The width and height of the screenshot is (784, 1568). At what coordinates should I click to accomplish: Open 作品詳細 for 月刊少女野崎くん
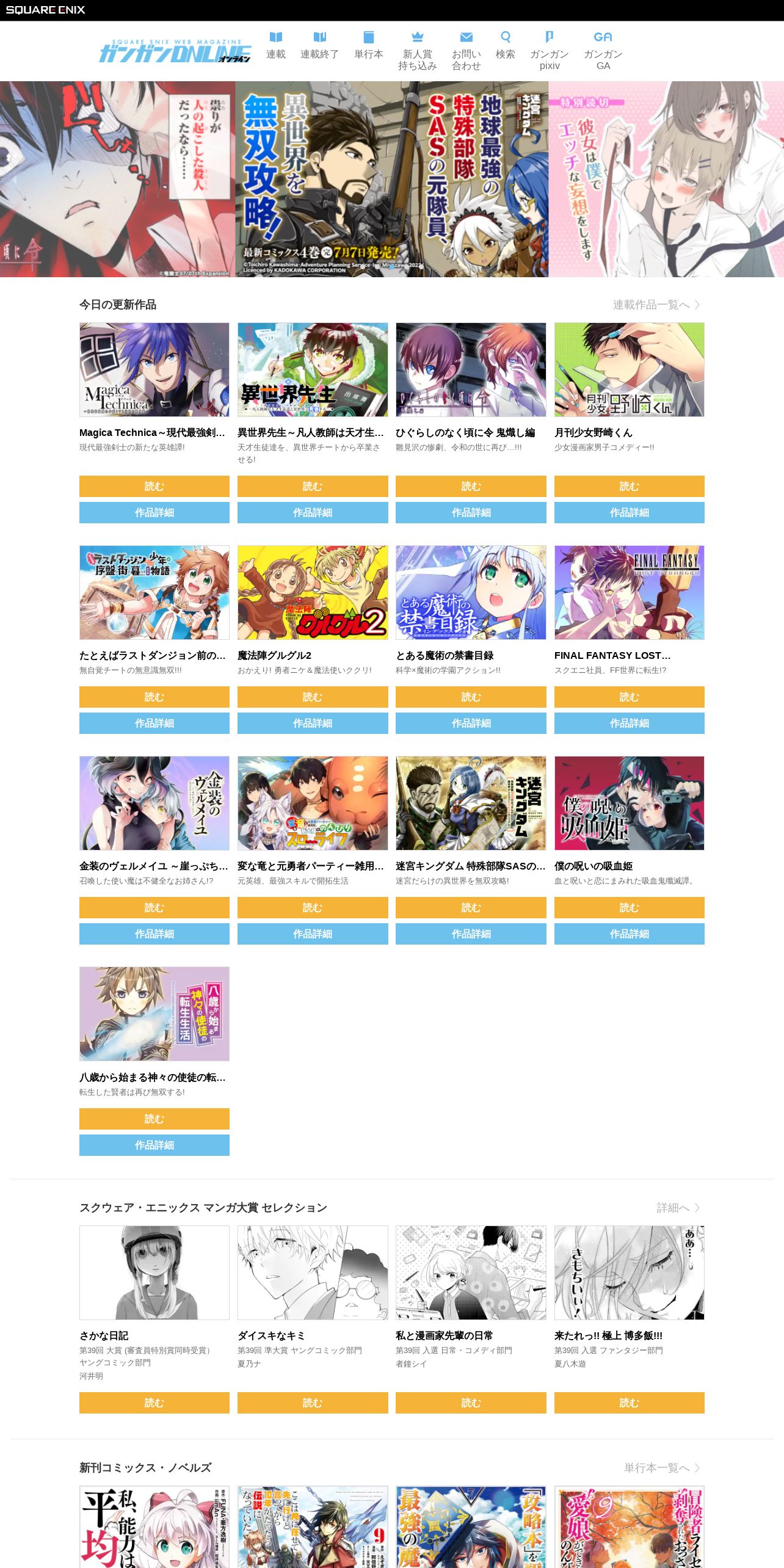(630, 512)
